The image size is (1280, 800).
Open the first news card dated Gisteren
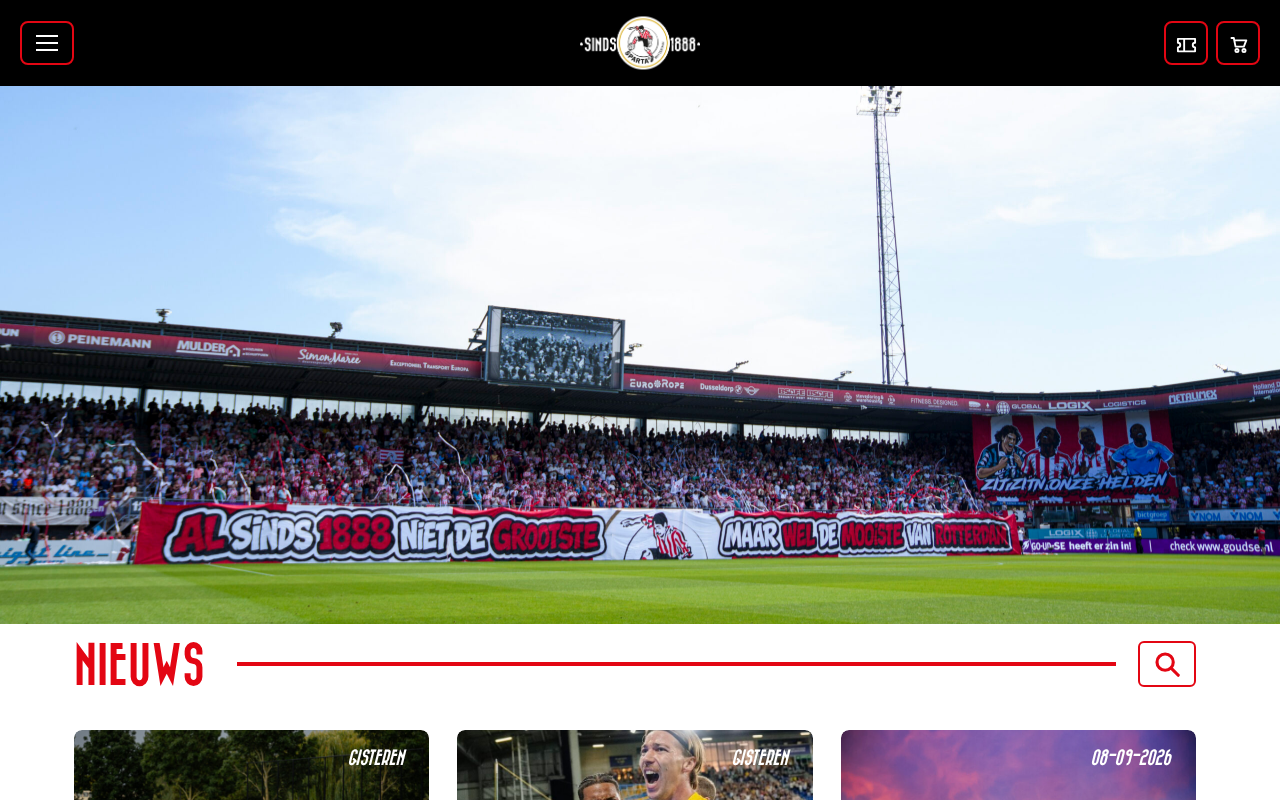tap(251, 765)
